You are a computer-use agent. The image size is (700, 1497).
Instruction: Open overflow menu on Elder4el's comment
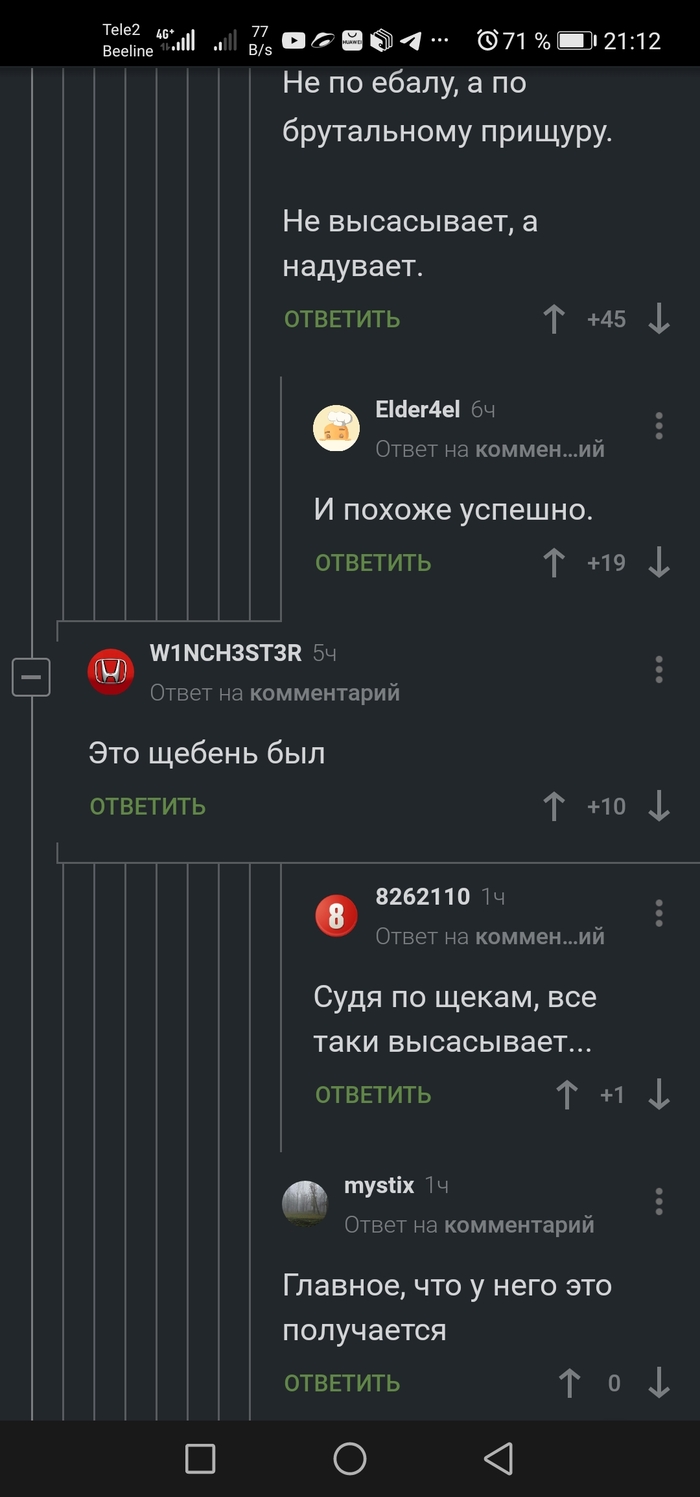658,426
